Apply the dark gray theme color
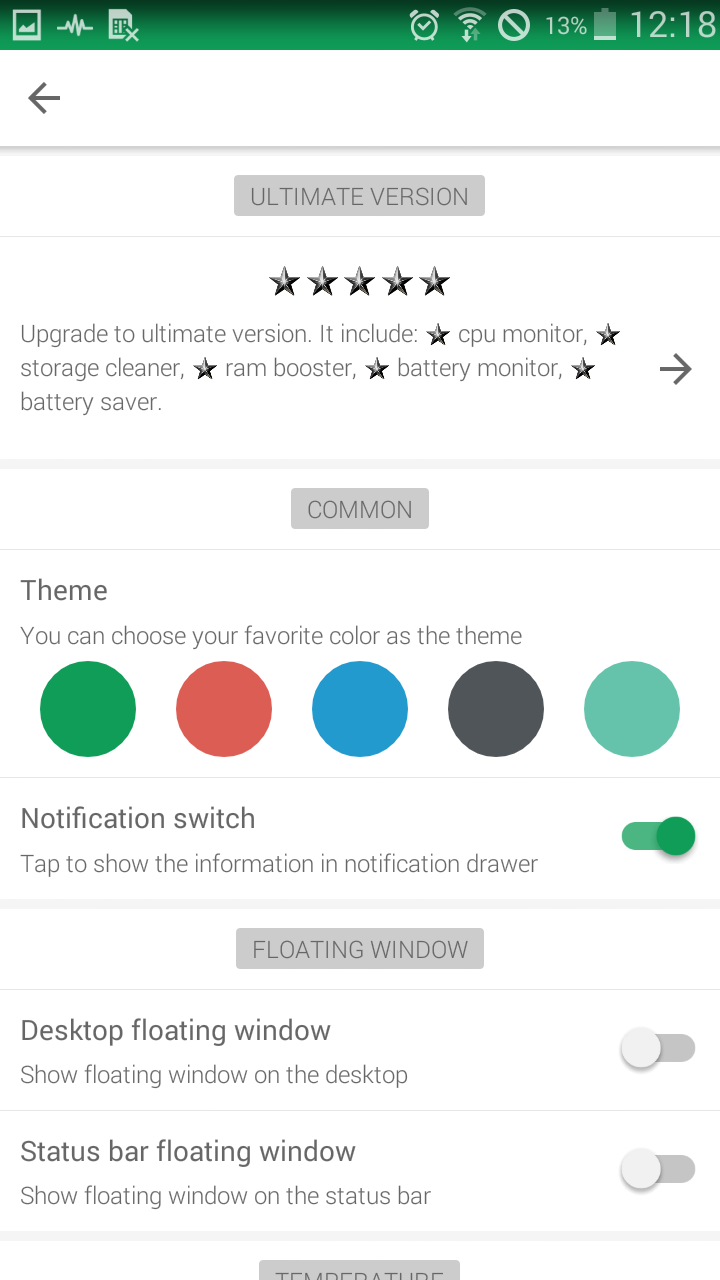 (x=496, y=709)
